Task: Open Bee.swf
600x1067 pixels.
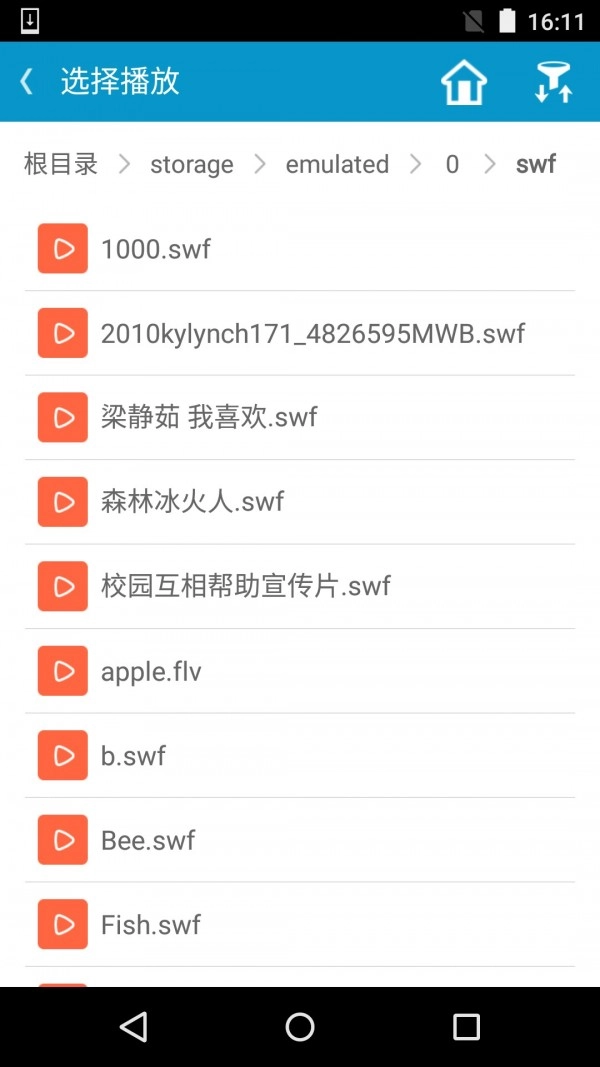Action: (x=148, y=840)
